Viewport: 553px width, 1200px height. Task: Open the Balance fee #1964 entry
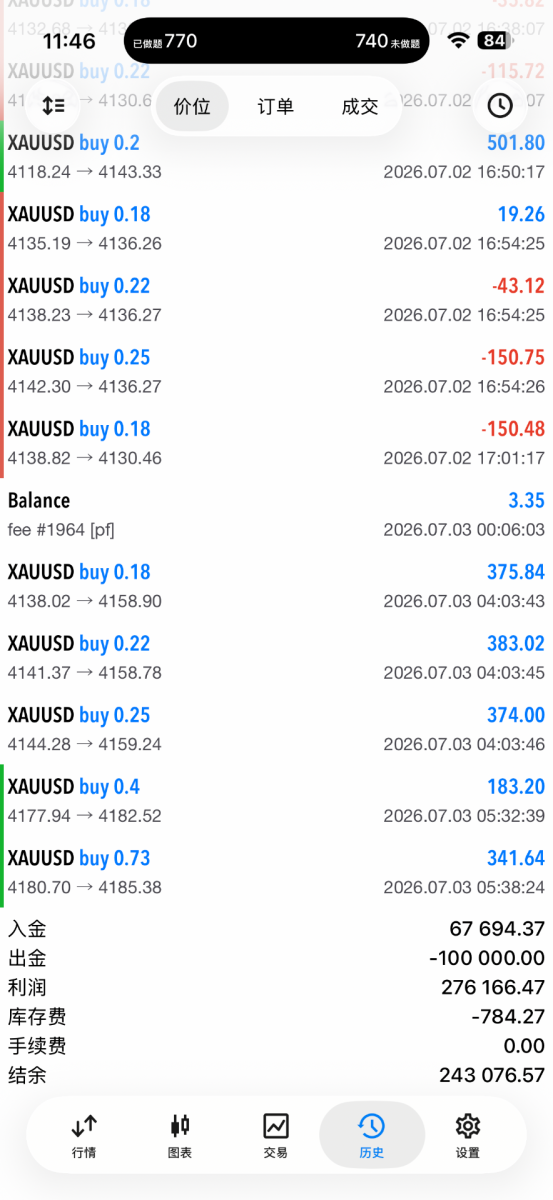[x=276, y=515]
